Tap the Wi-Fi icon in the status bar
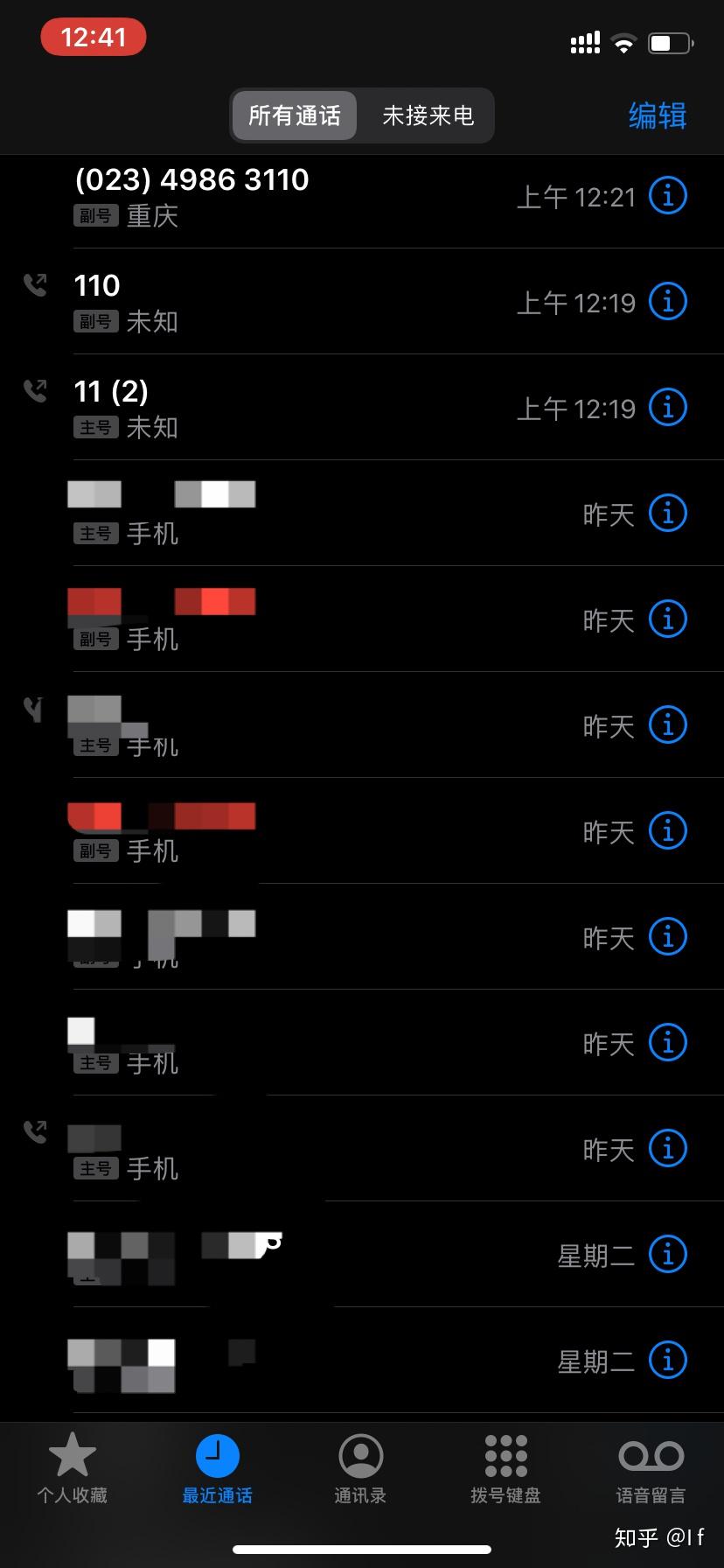 (x=623, y=42)
